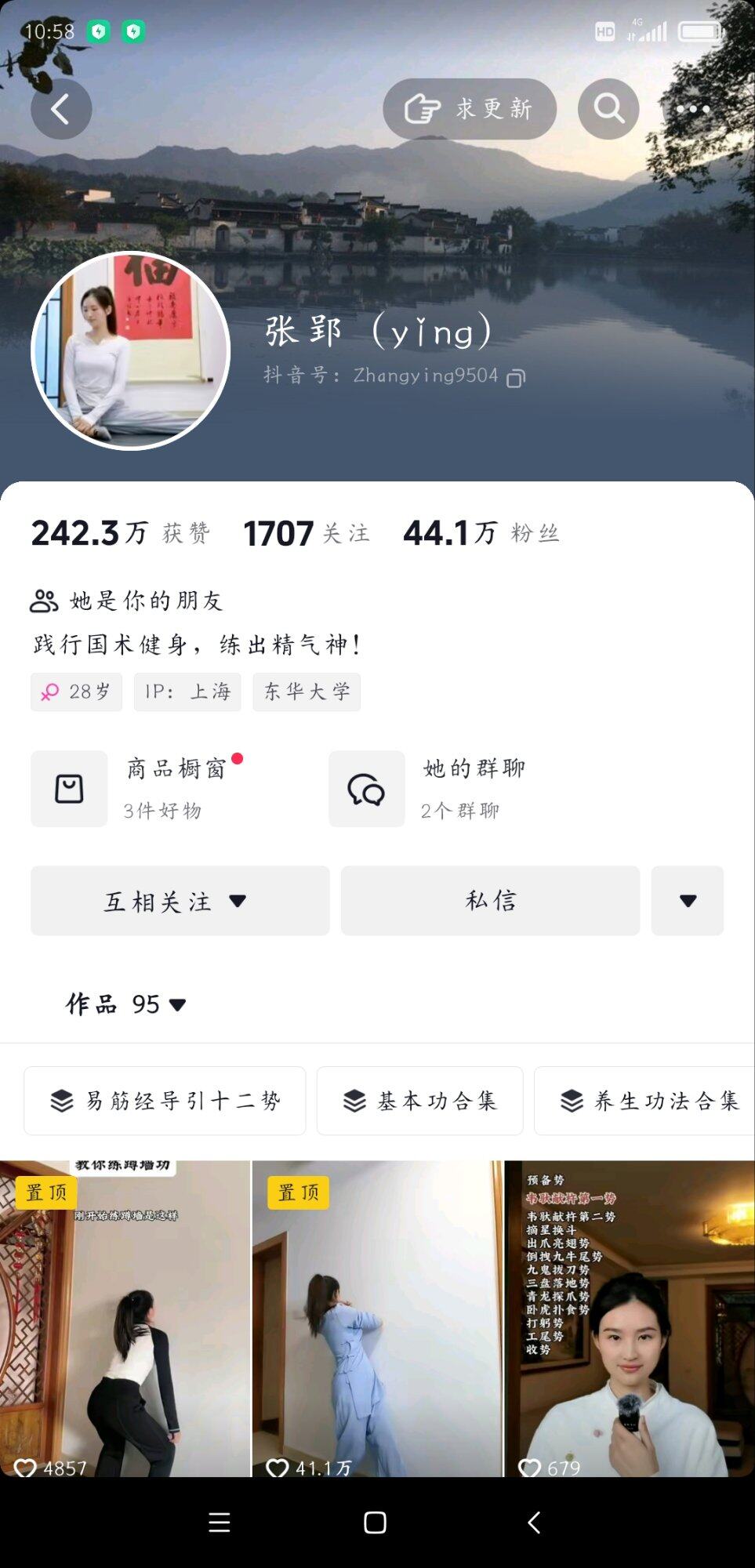Tap the 求更新 button
The image size is (755, 1568).
click(470, 109)
